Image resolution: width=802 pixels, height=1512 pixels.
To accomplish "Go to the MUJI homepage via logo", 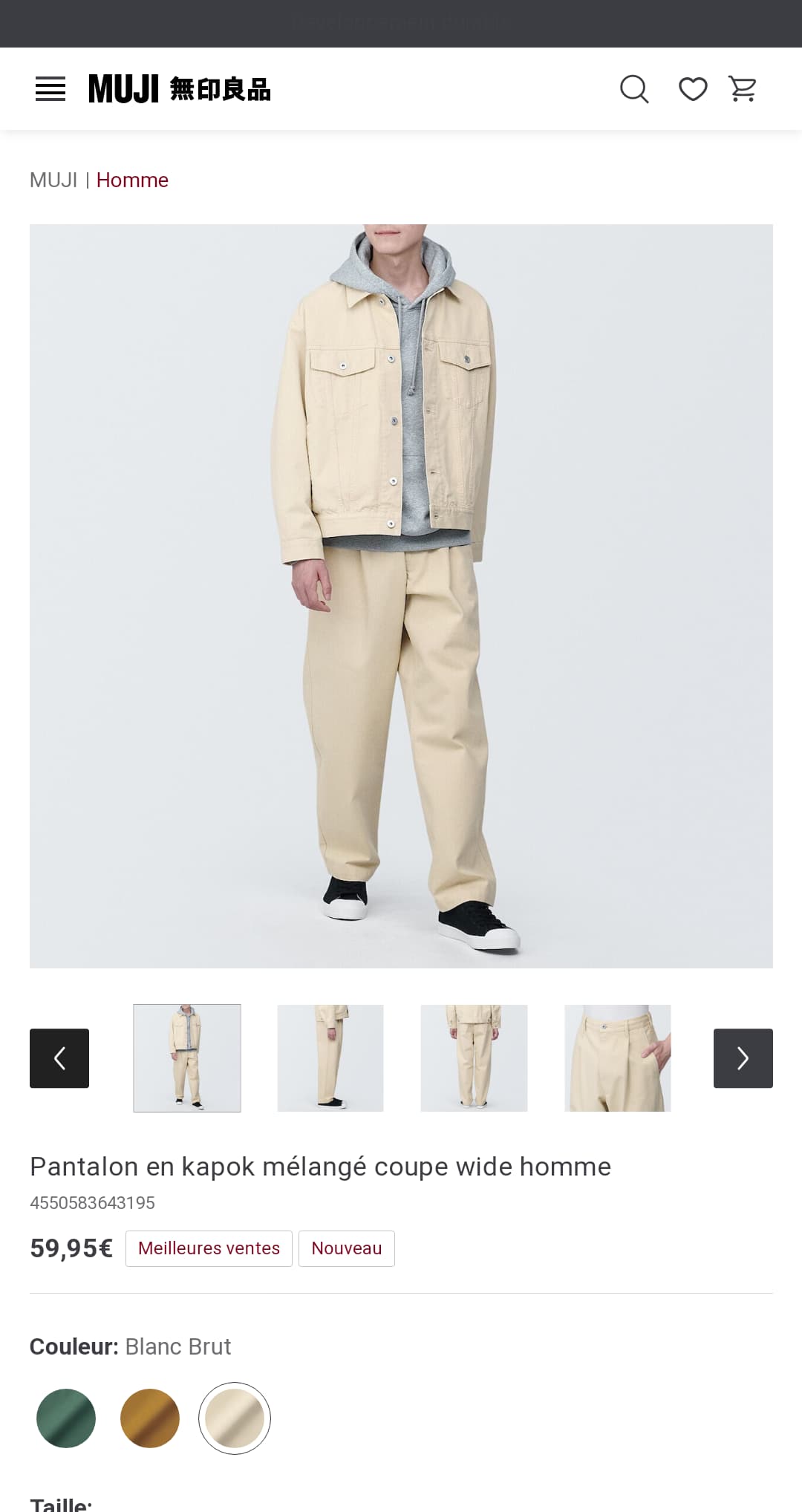I will point(180,89).
